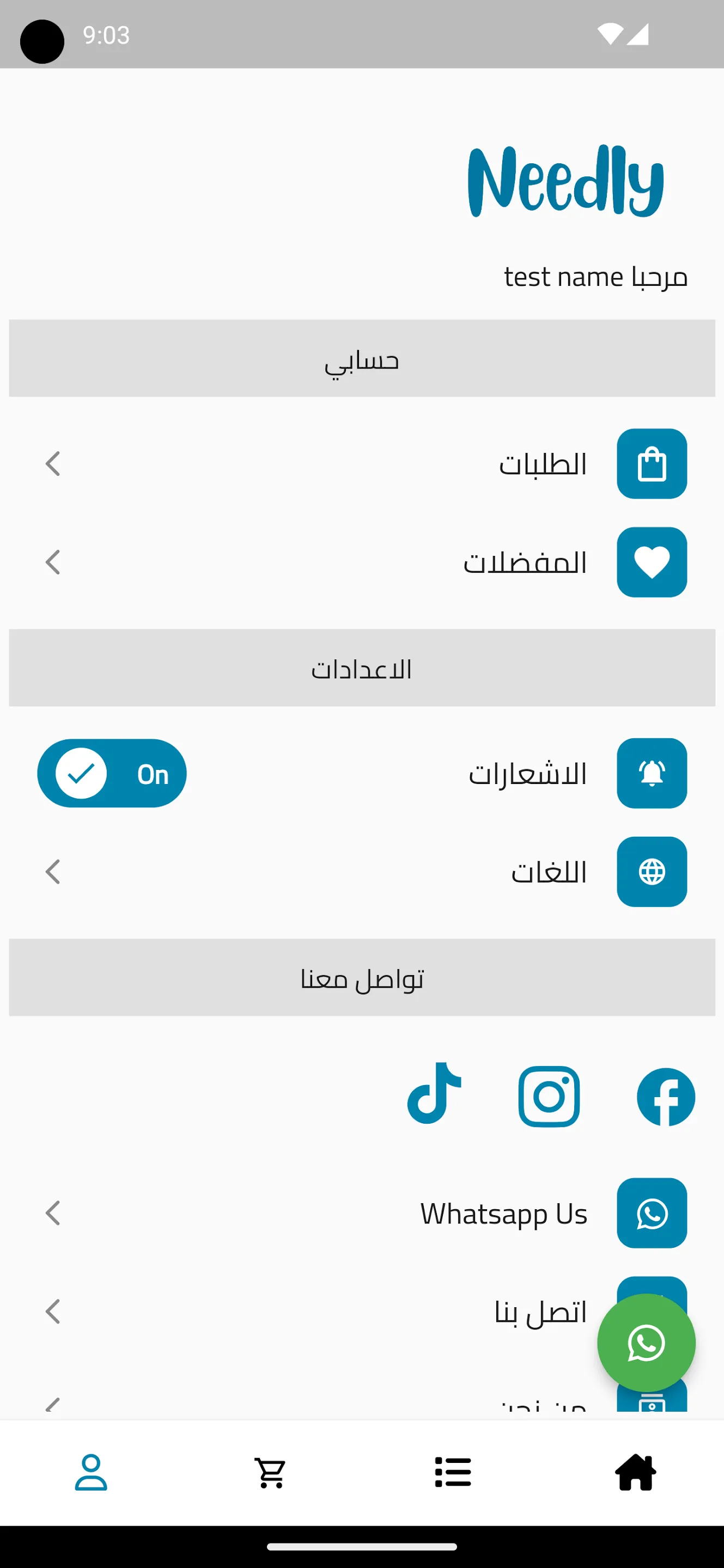Open اللغات via the globe icon
Screen dimensions: 724x1568
pos(651,872)
